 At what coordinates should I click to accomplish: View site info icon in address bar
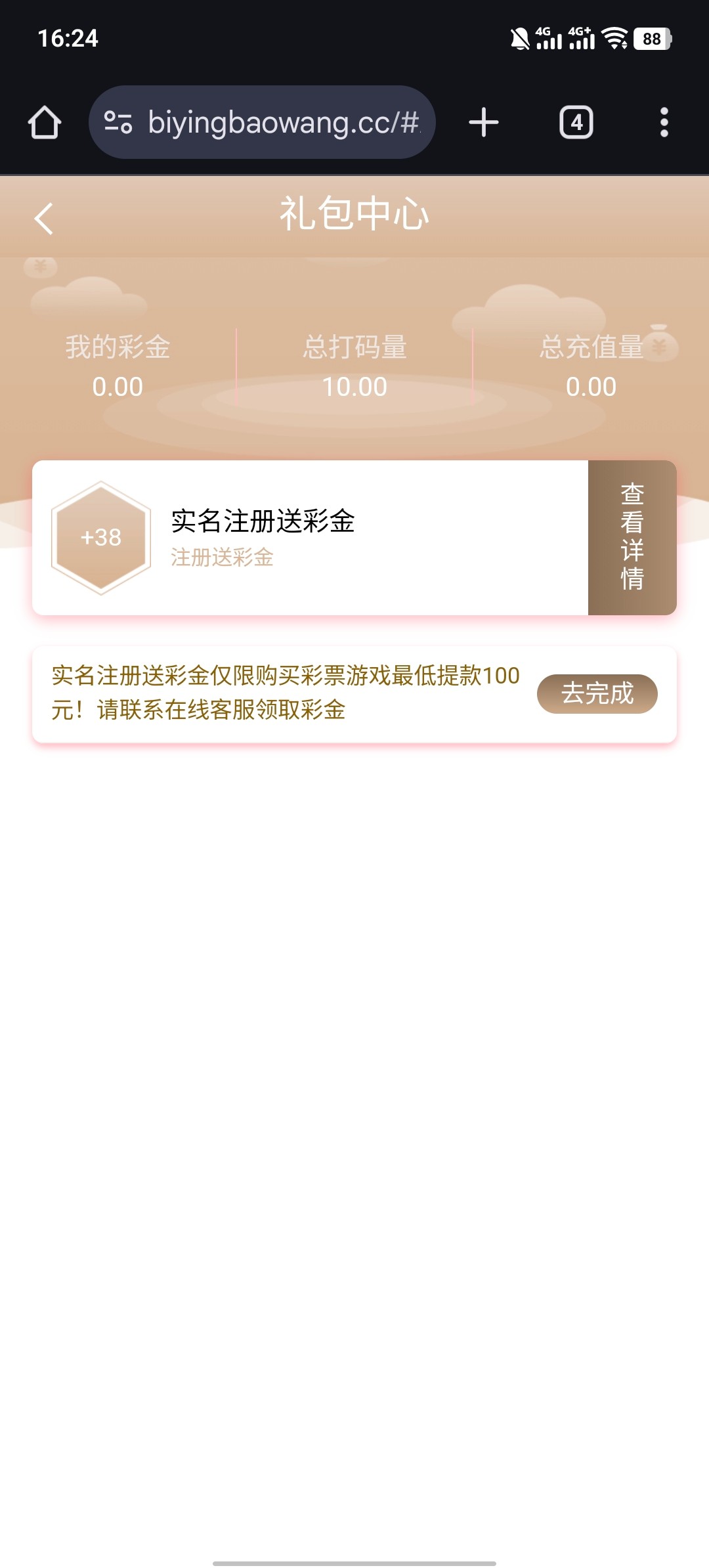coord(119,123)
